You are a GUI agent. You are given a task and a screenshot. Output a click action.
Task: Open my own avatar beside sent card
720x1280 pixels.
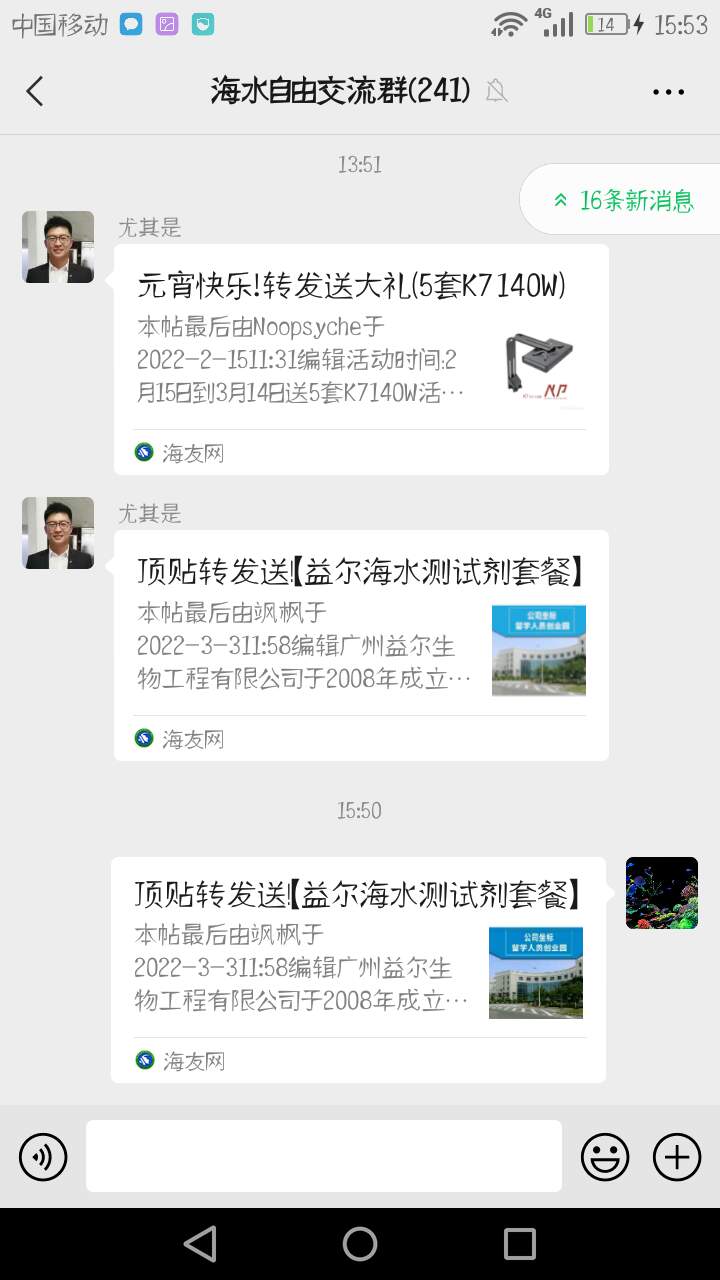pyautogui.click(x=661, y=893)
